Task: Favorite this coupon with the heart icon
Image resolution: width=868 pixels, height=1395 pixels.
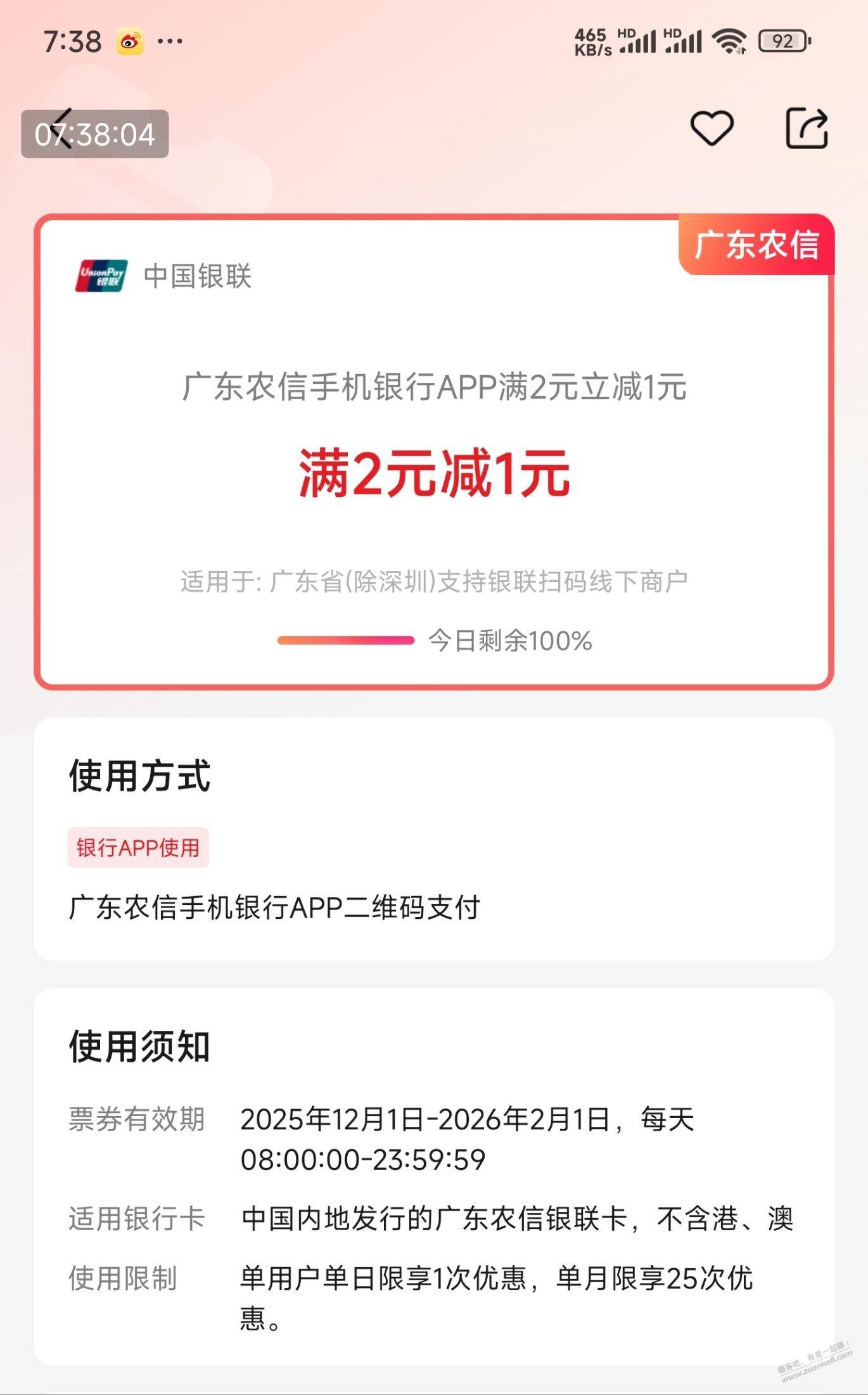Action: coord(712,128)
